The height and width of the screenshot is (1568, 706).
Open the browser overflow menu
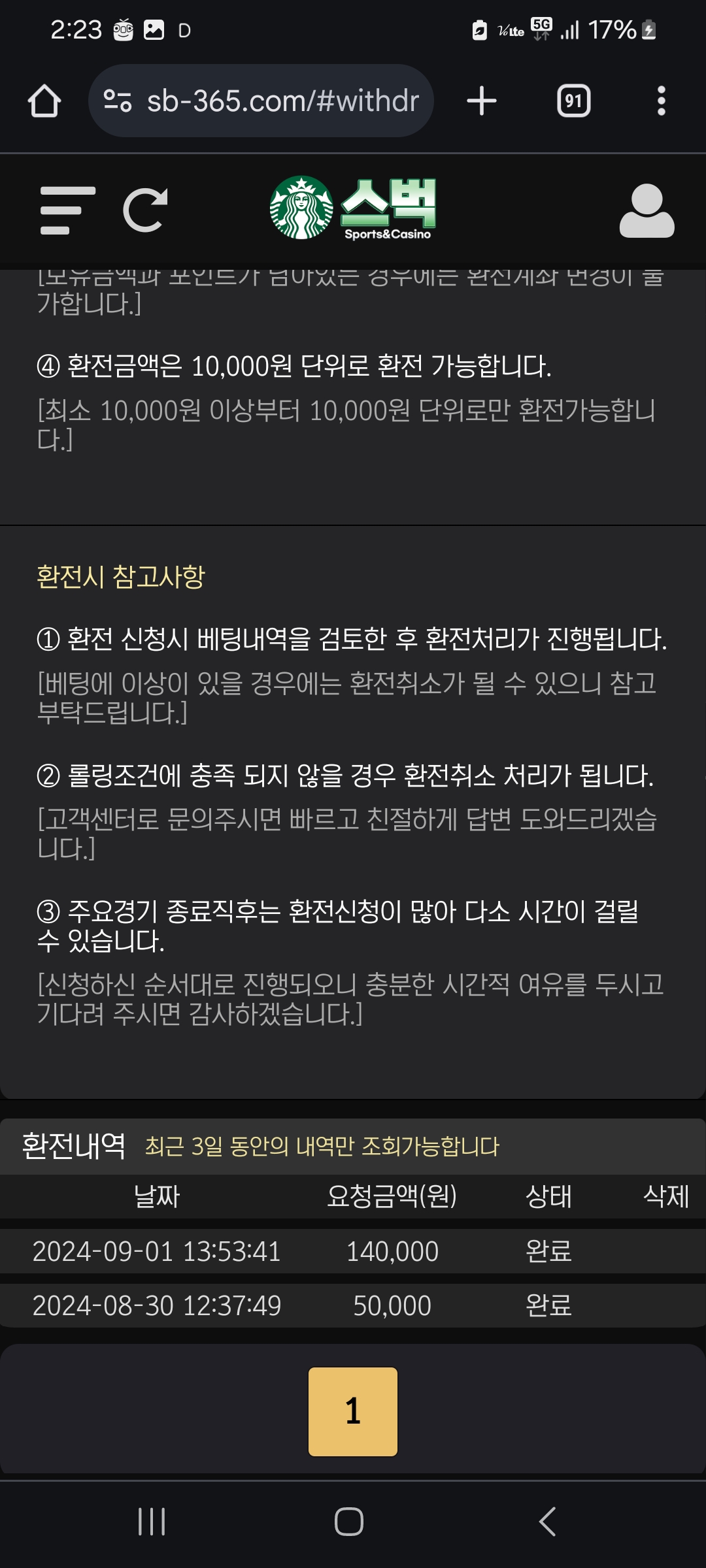[x=661, y=101]
